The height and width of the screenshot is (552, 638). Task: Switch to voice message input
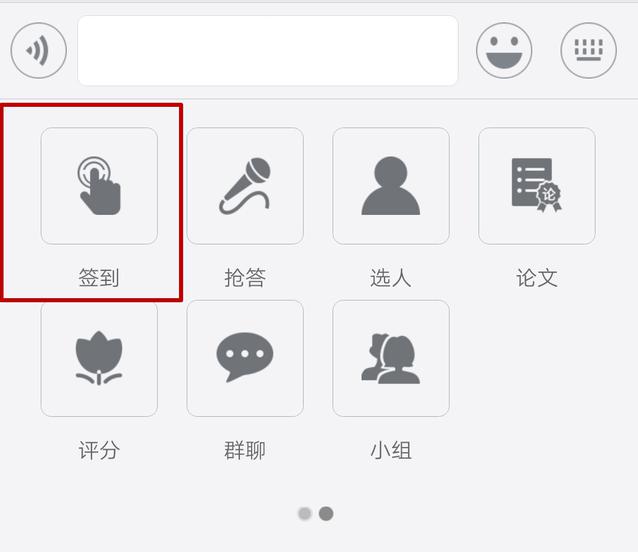pos(38,50)
